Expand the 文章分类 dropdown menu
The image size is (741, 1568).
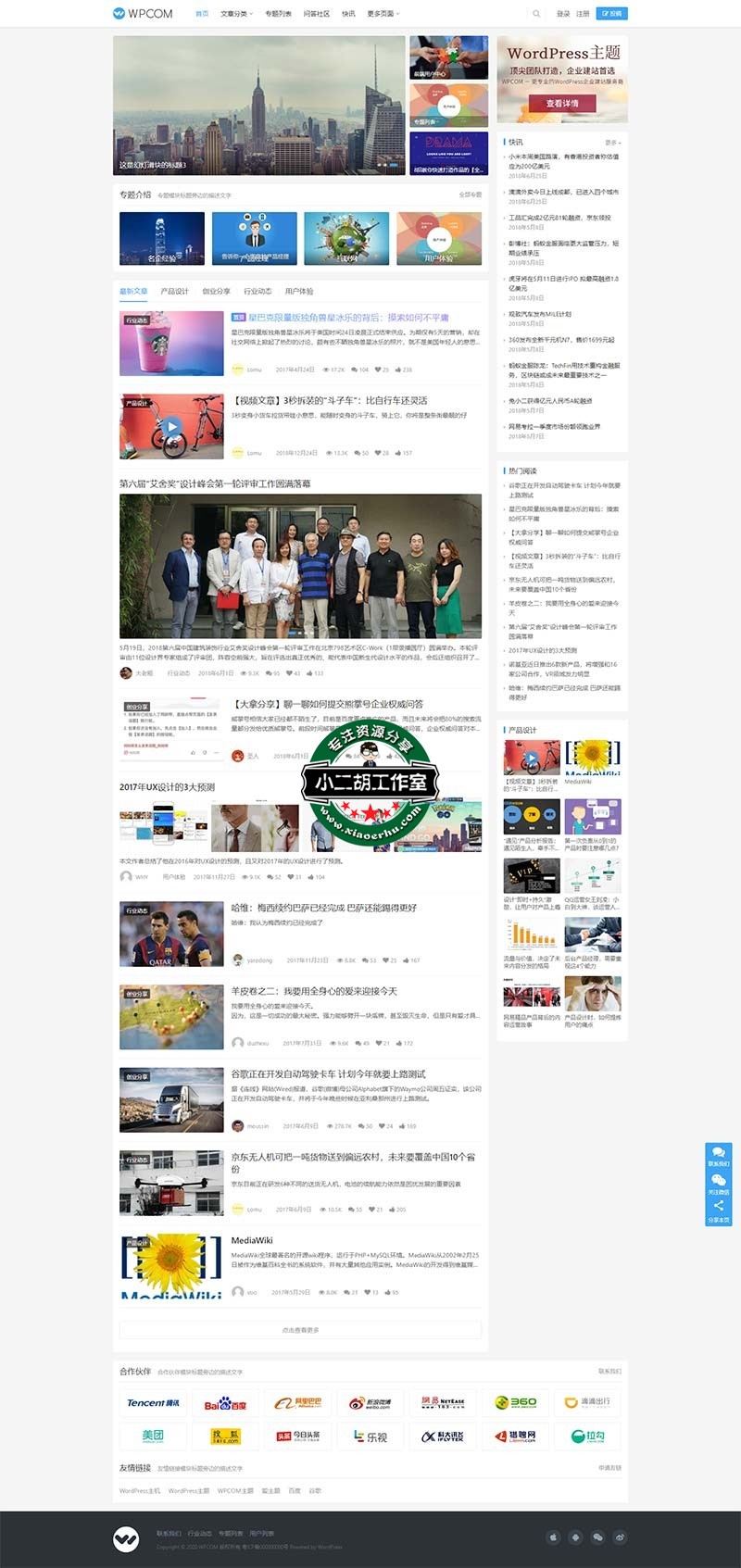pyautogui.click(x=236, y=14)
